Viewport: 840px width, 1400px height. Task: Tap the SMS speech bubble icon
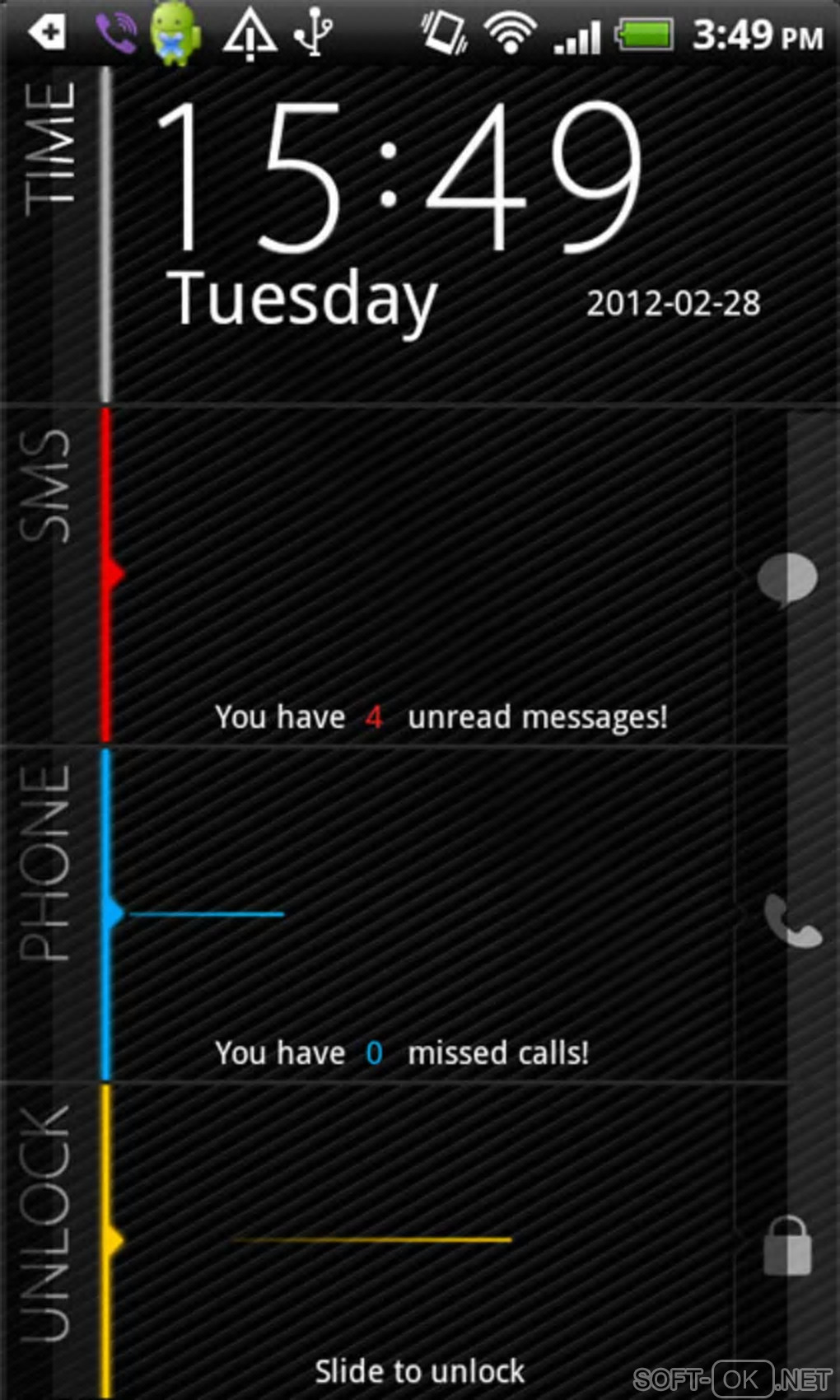point(787,579)
